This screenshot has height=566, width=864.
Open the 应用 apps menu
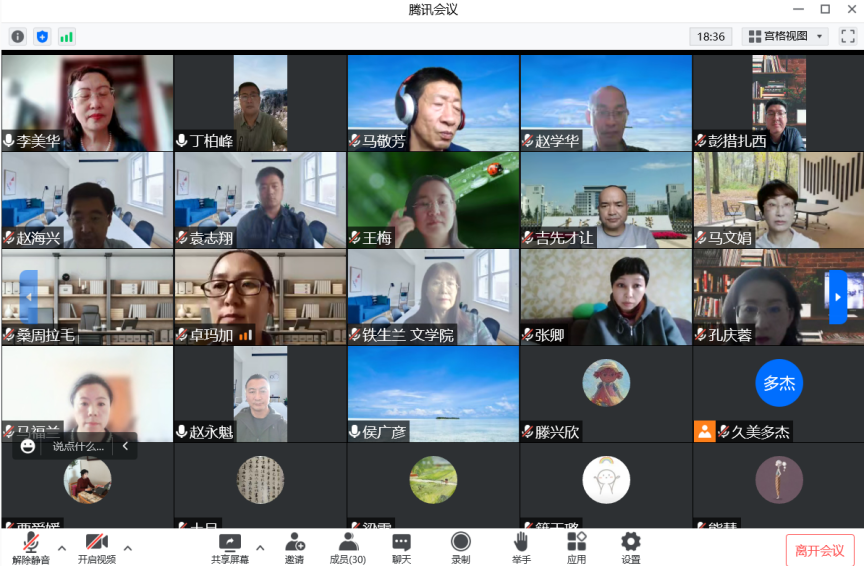click(x=576, y=547)
